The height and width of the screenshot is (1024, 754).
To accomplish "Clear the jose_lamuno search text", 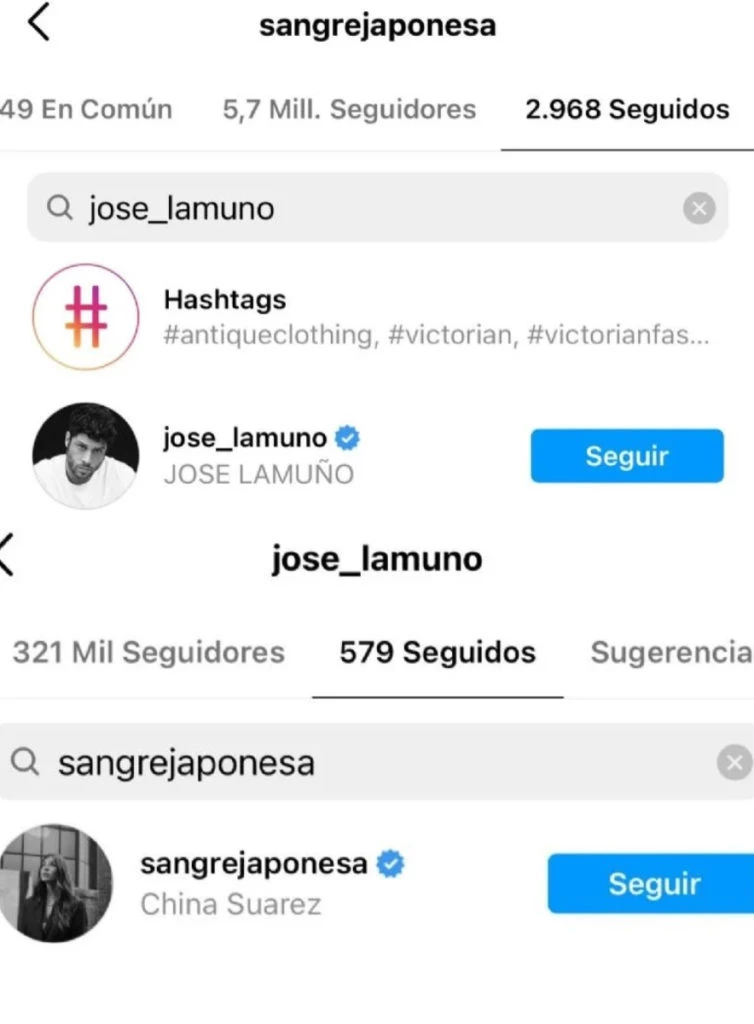I will (699, 208).
